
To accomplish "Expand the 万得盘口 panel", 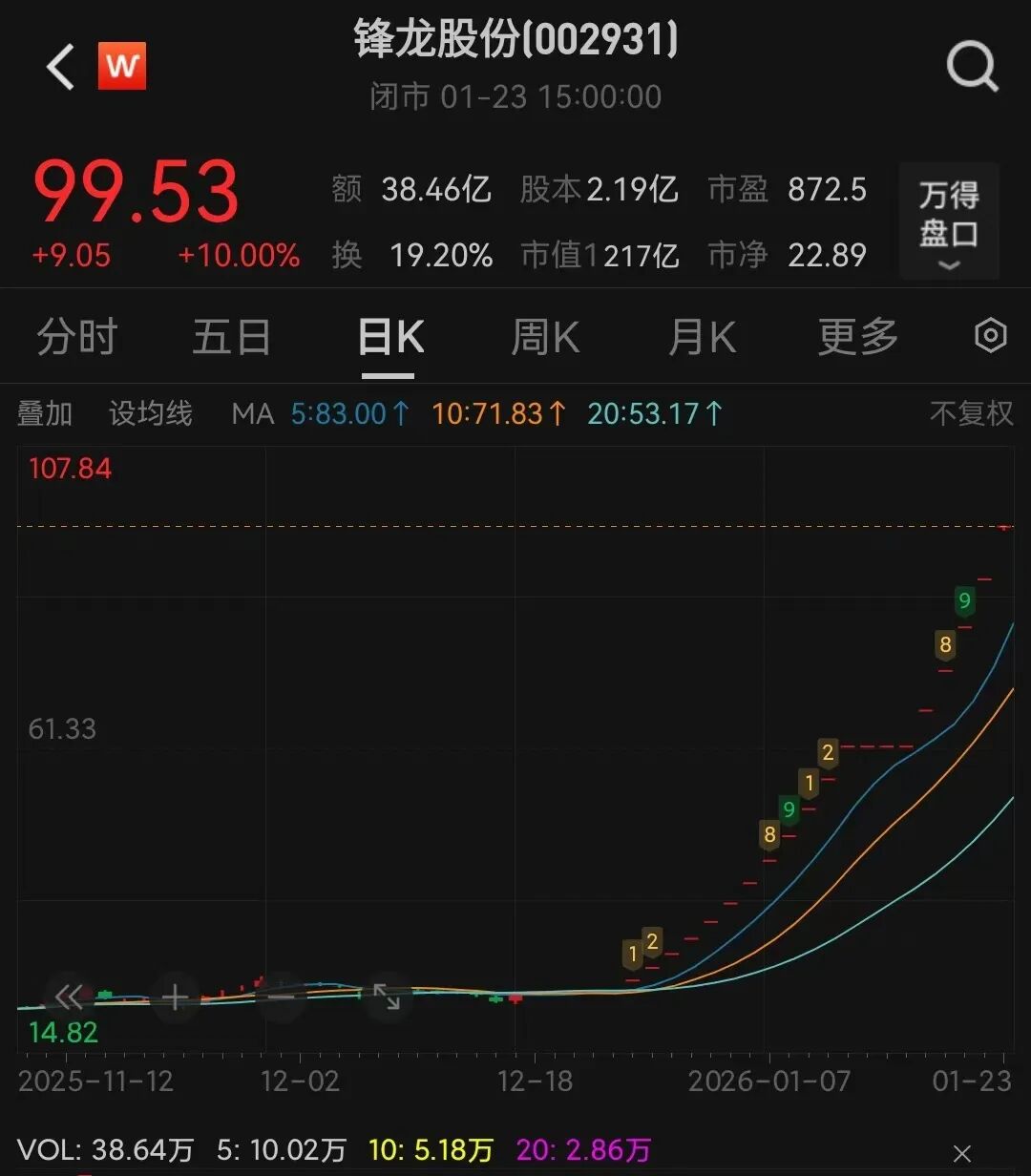I will [949, 221].
